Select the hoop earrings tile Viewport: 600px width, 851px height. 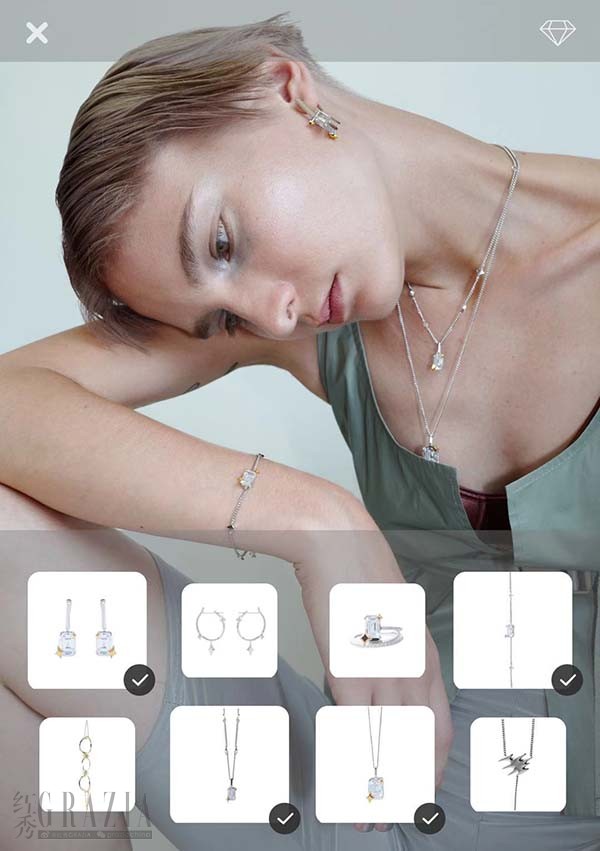tap(229, 630)
